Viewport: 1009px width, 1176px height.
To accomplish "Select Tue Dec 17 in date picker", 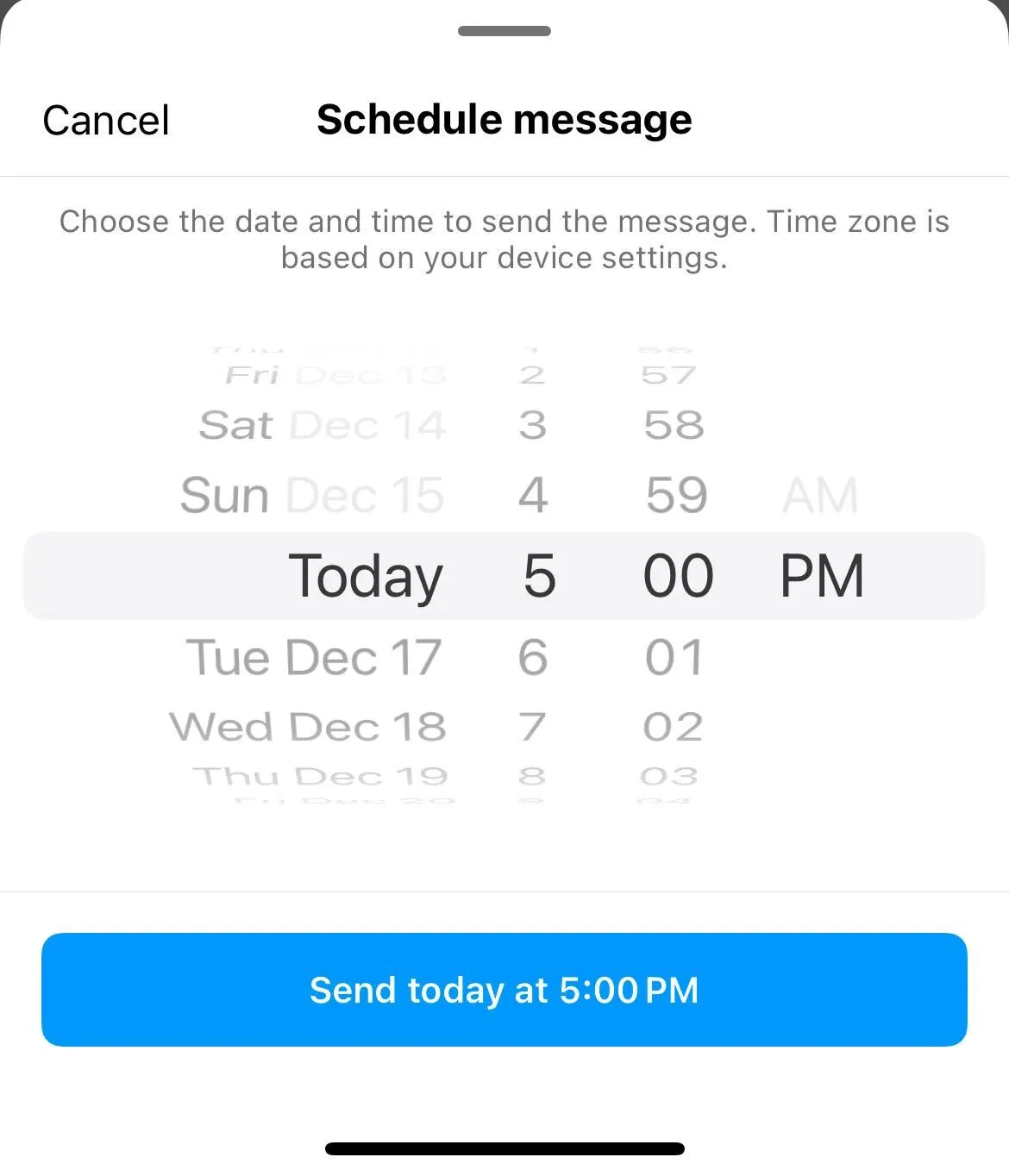I will pyautogui.click(x=314, y=658).
